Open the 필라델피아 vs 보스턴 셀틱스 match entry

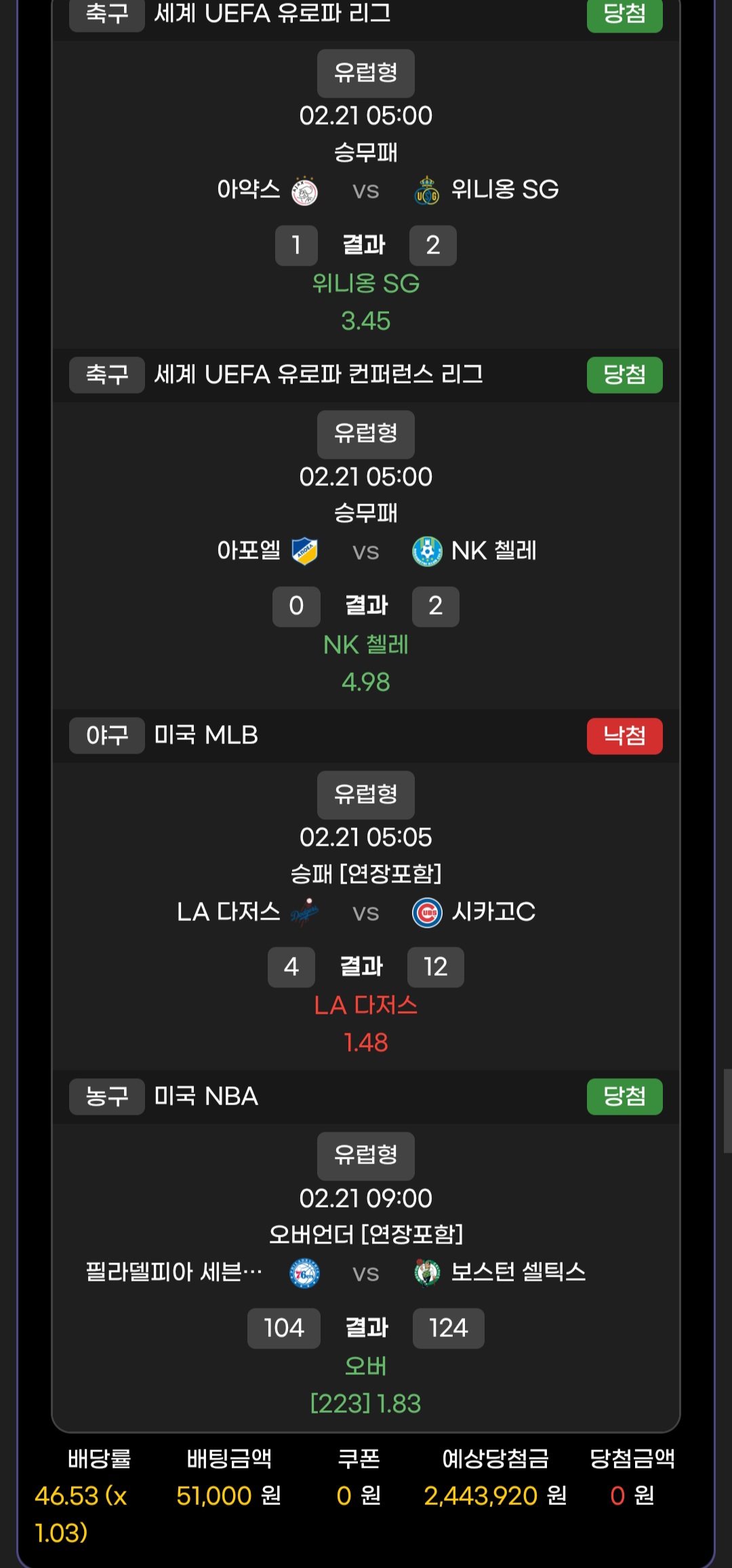(x=366, y=1273)
